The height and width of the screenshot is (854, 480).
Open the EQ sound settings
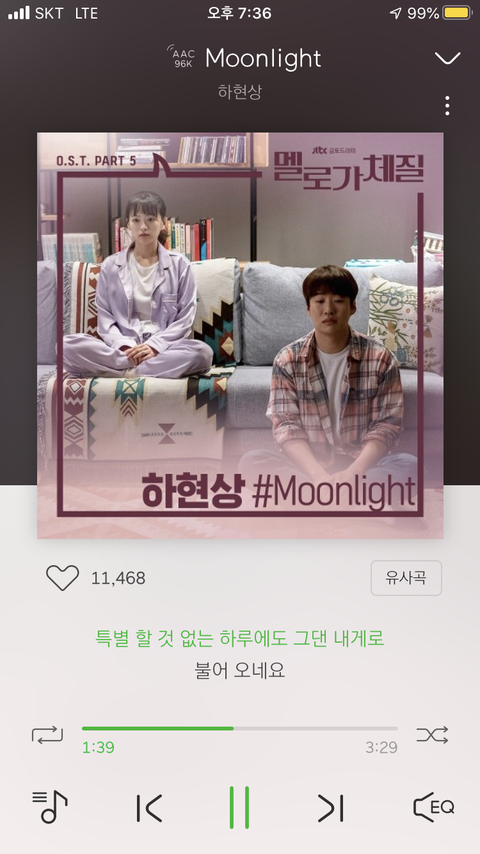pos(434,807)
